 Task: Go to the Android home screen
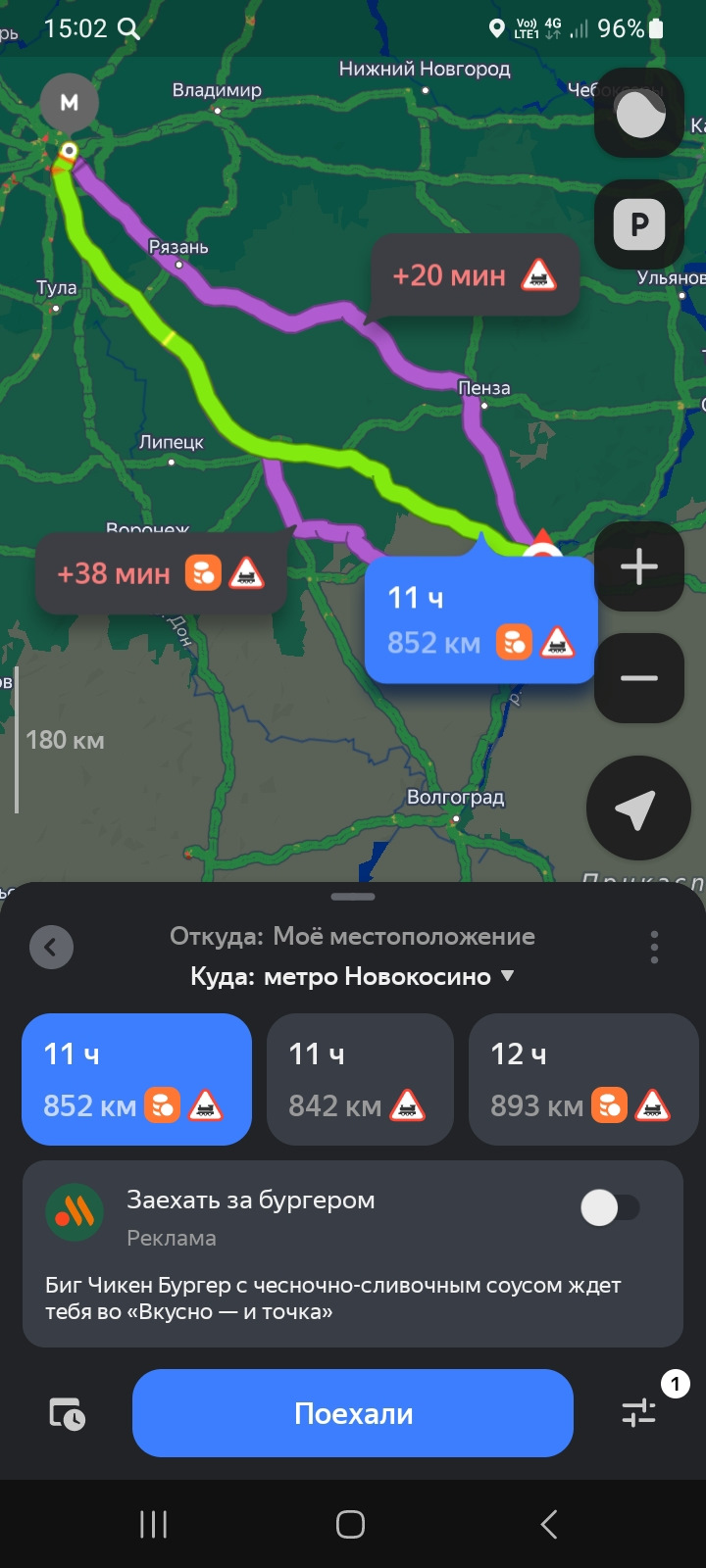click(x=351, y=1524)
